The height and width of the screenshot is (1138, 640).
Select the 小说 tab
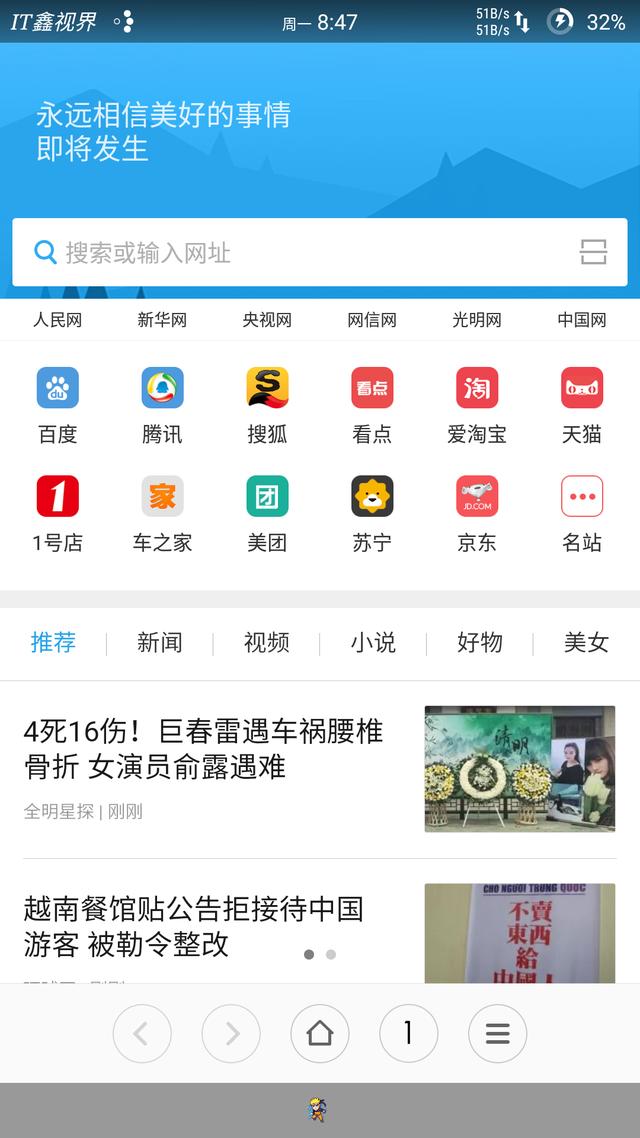(373, 642)
